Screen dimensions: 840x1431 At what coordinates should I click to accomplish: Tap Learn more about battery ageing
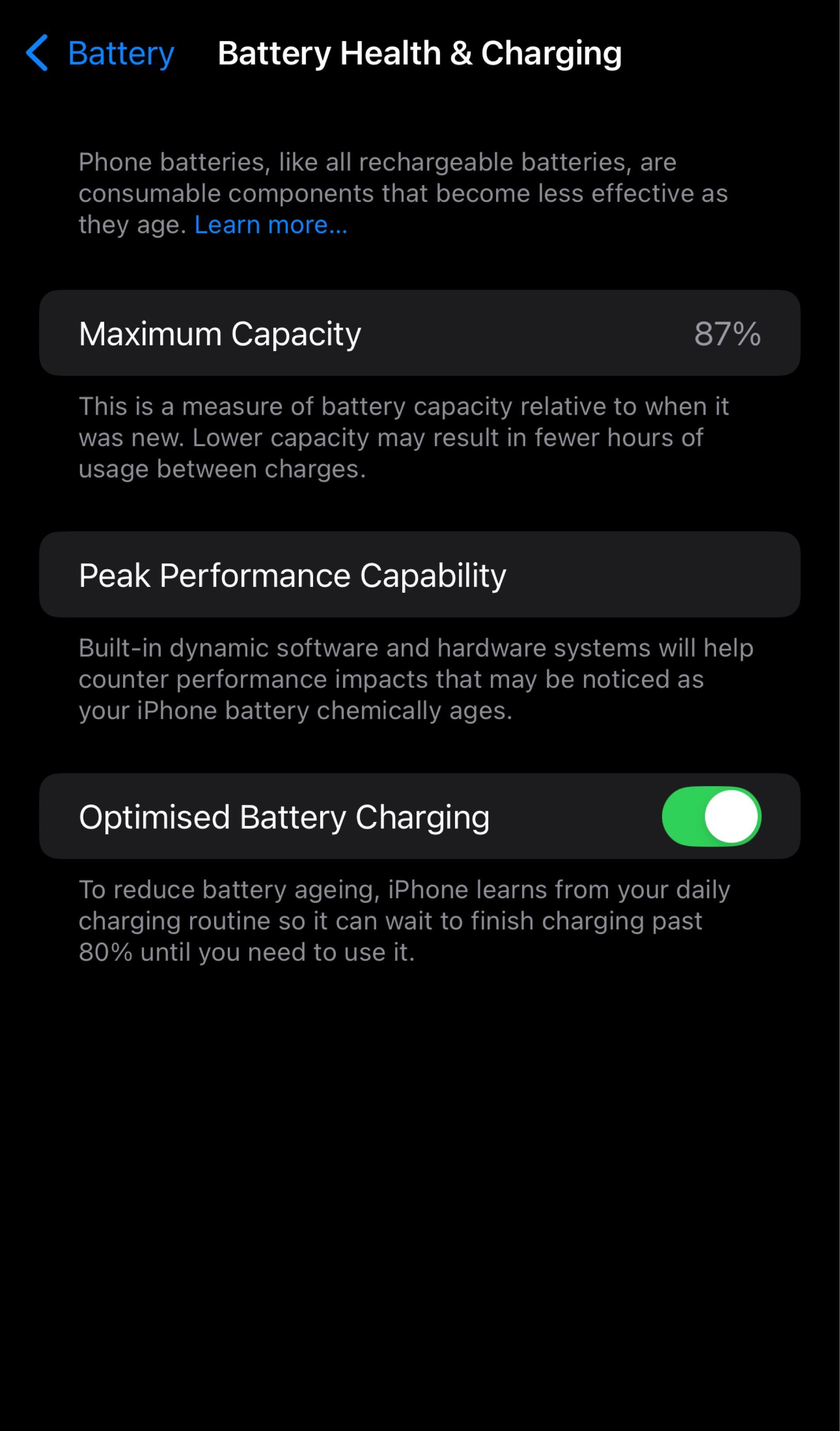(x=271, y=224)
